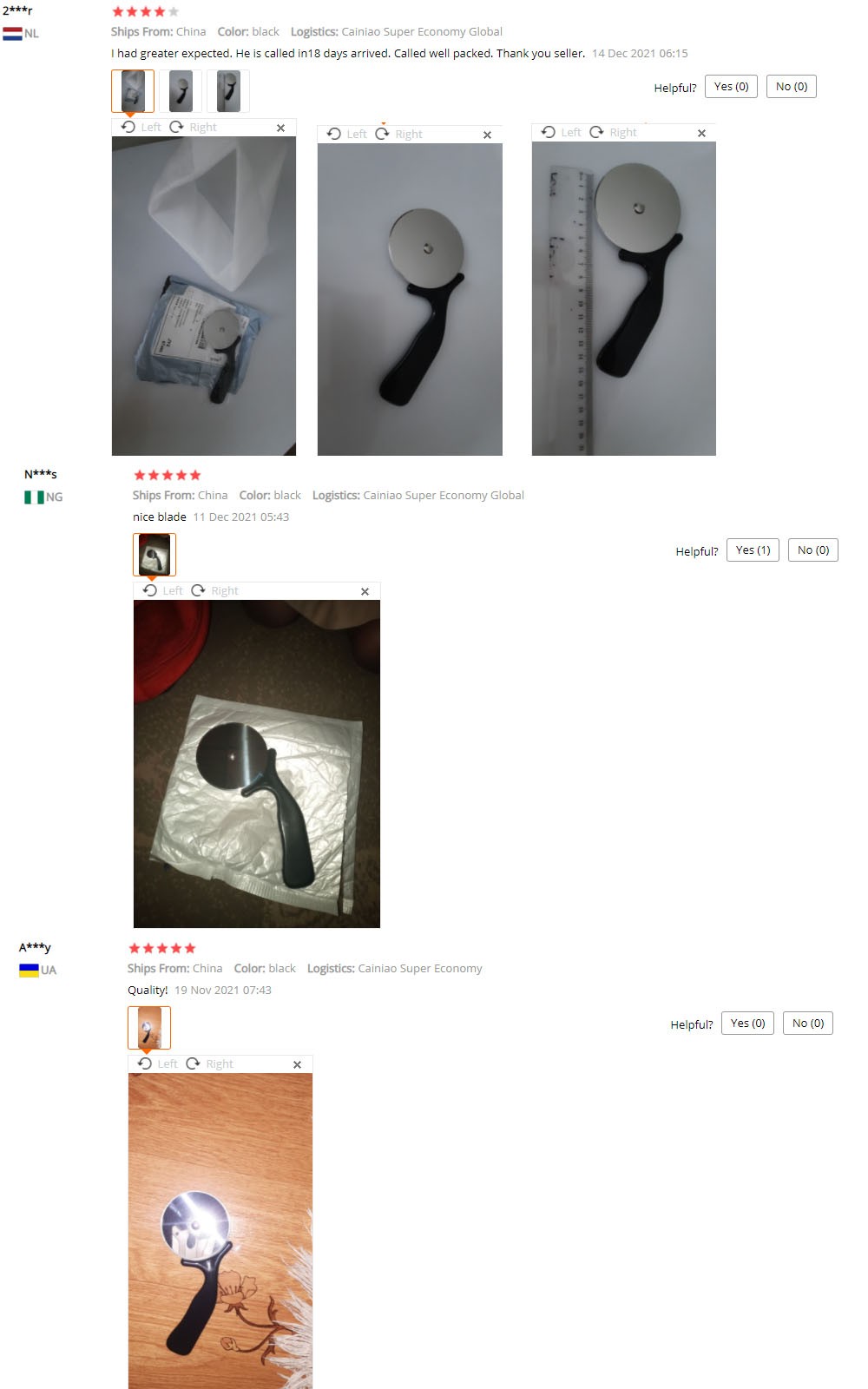Vote No on N***s's review
Viewport: 868px width, 1389px height.
(812, 550)
